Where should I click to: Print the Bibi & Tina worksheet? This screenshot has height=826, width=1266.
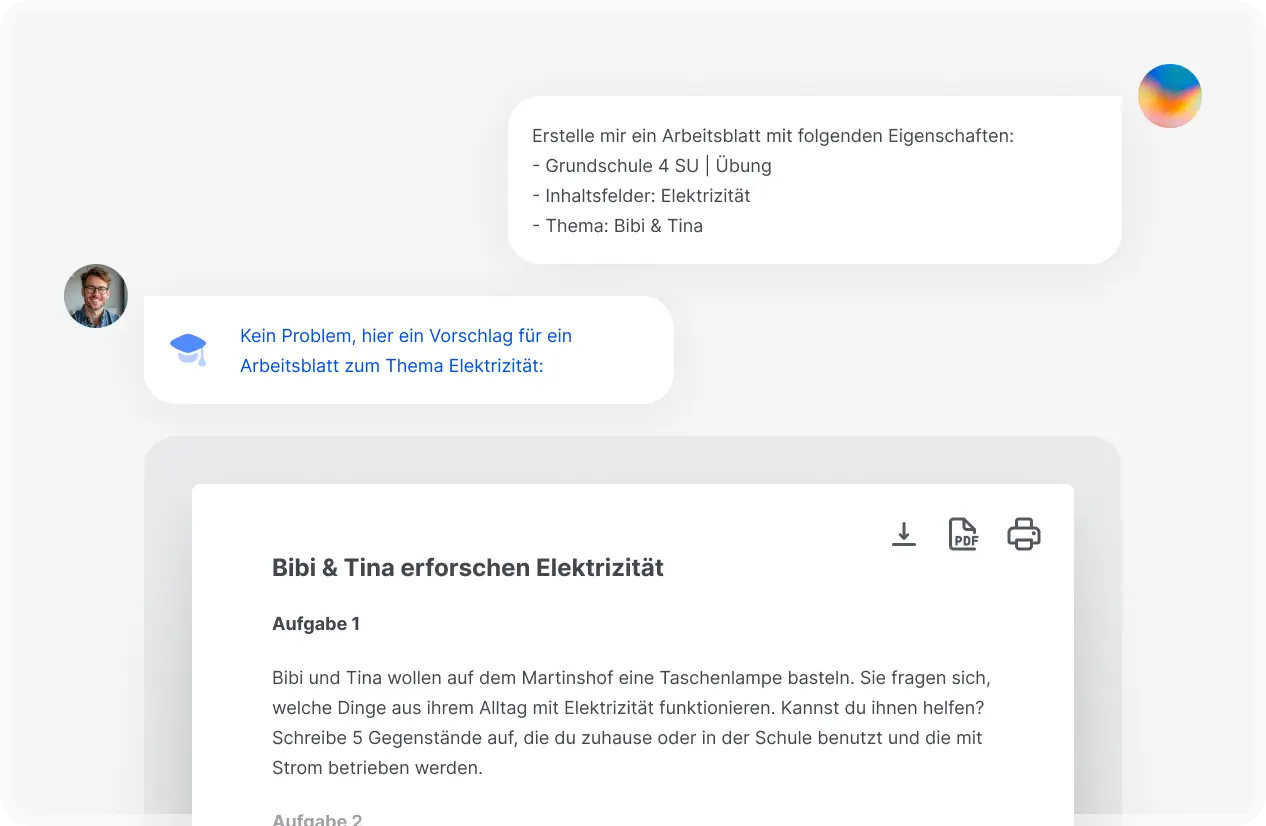(x=1024, y=534)
